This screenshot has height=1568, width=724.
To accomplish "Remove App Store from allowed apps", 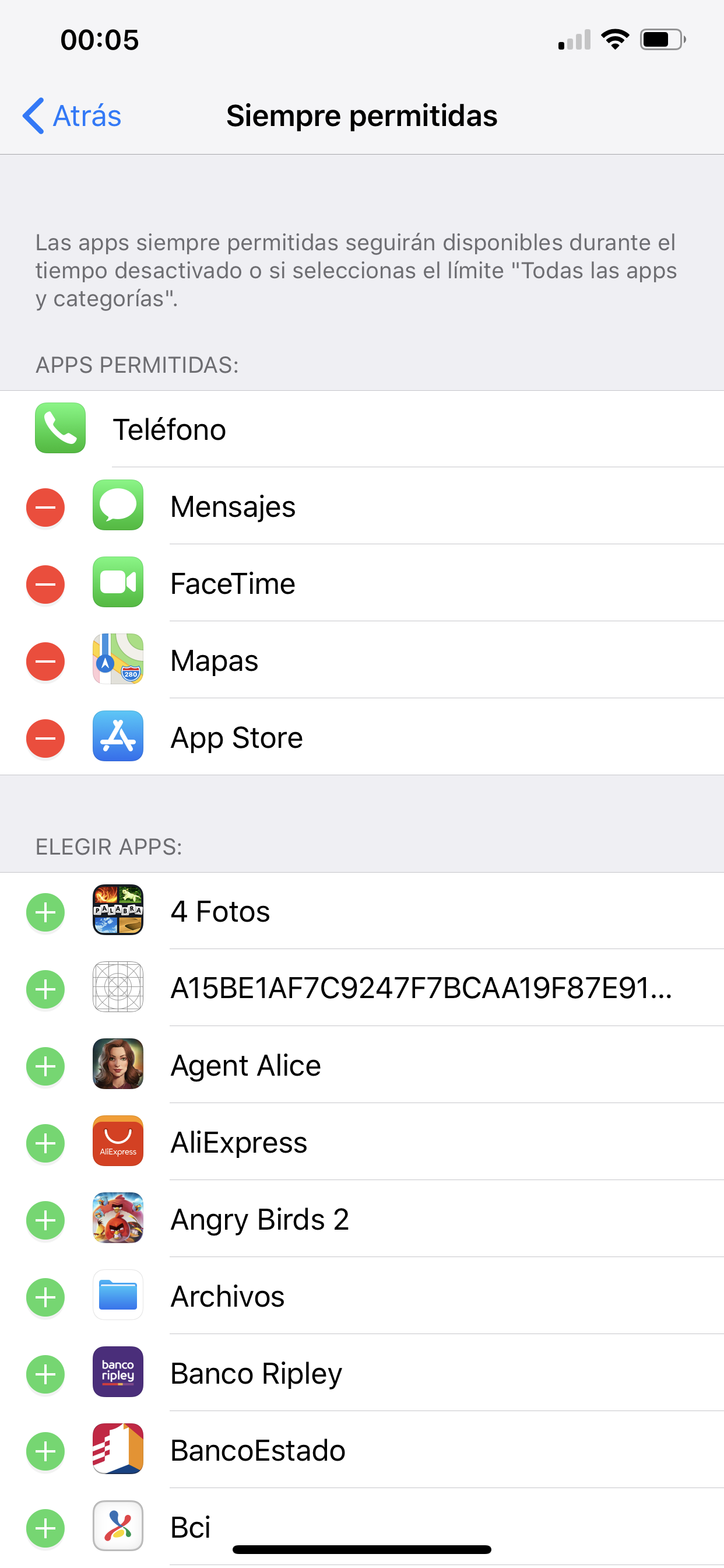I will point(45,738).
